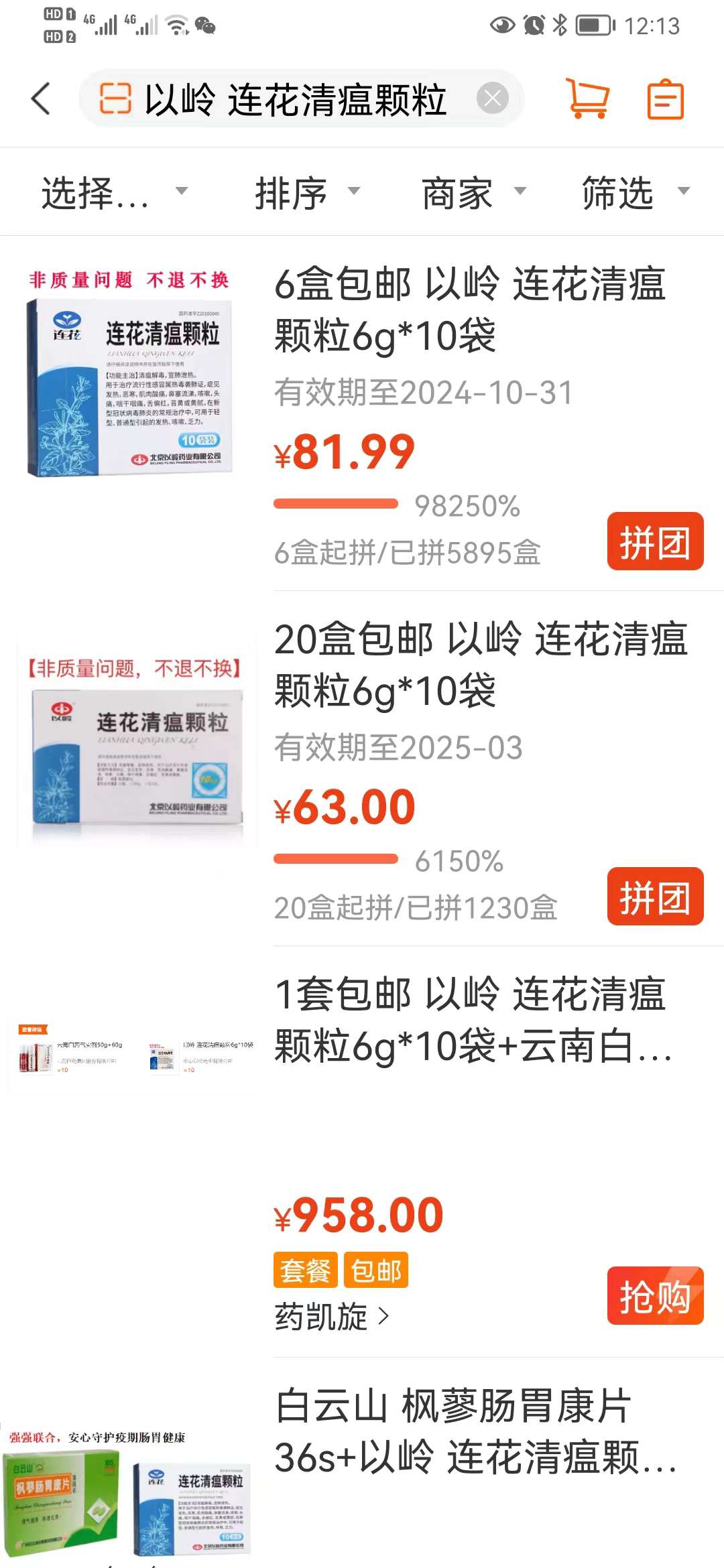This screenshot has height=1568, width=724.
Task: Open the 筛选 filter dropdown
Action: pos(634,192)
